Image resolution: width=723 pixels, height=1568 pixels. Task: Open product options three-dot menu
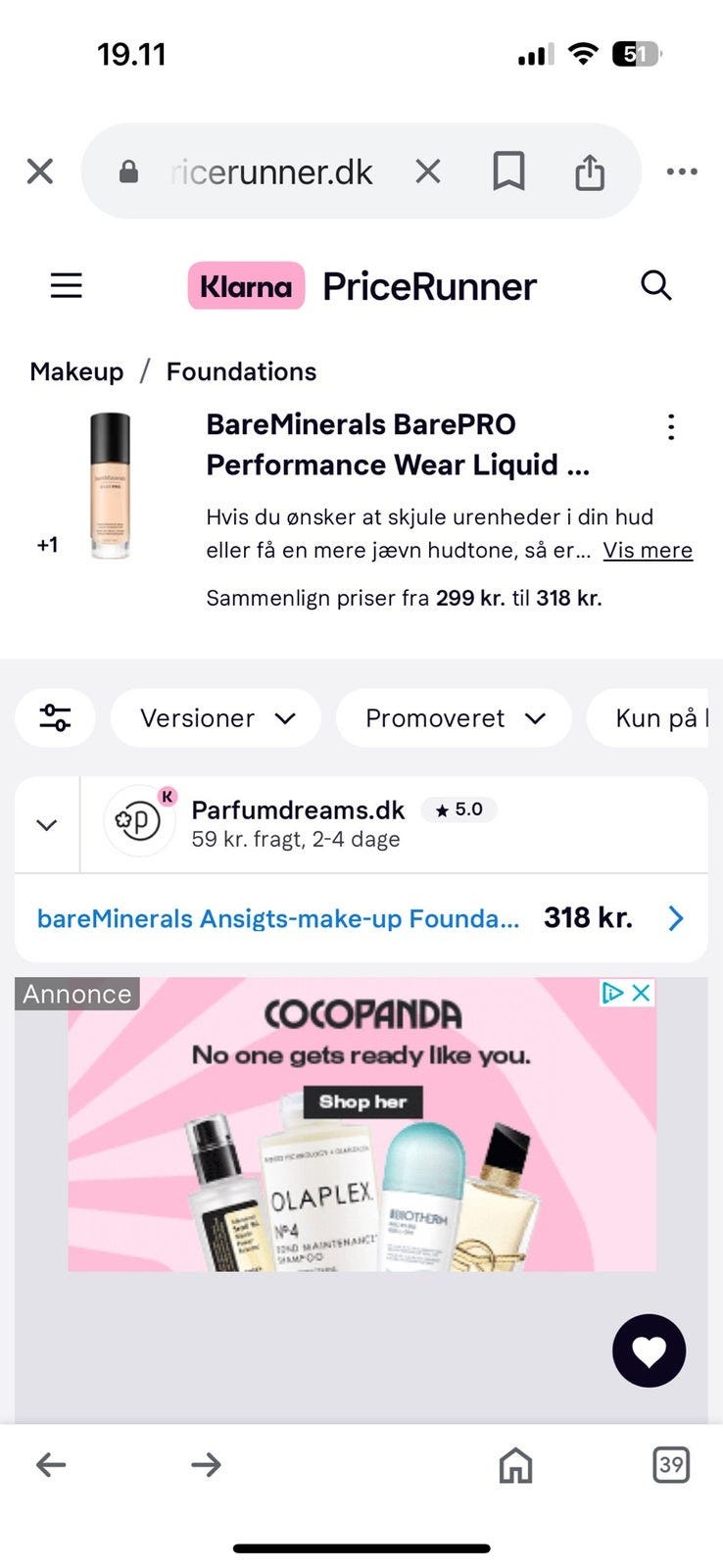[671, 426]
